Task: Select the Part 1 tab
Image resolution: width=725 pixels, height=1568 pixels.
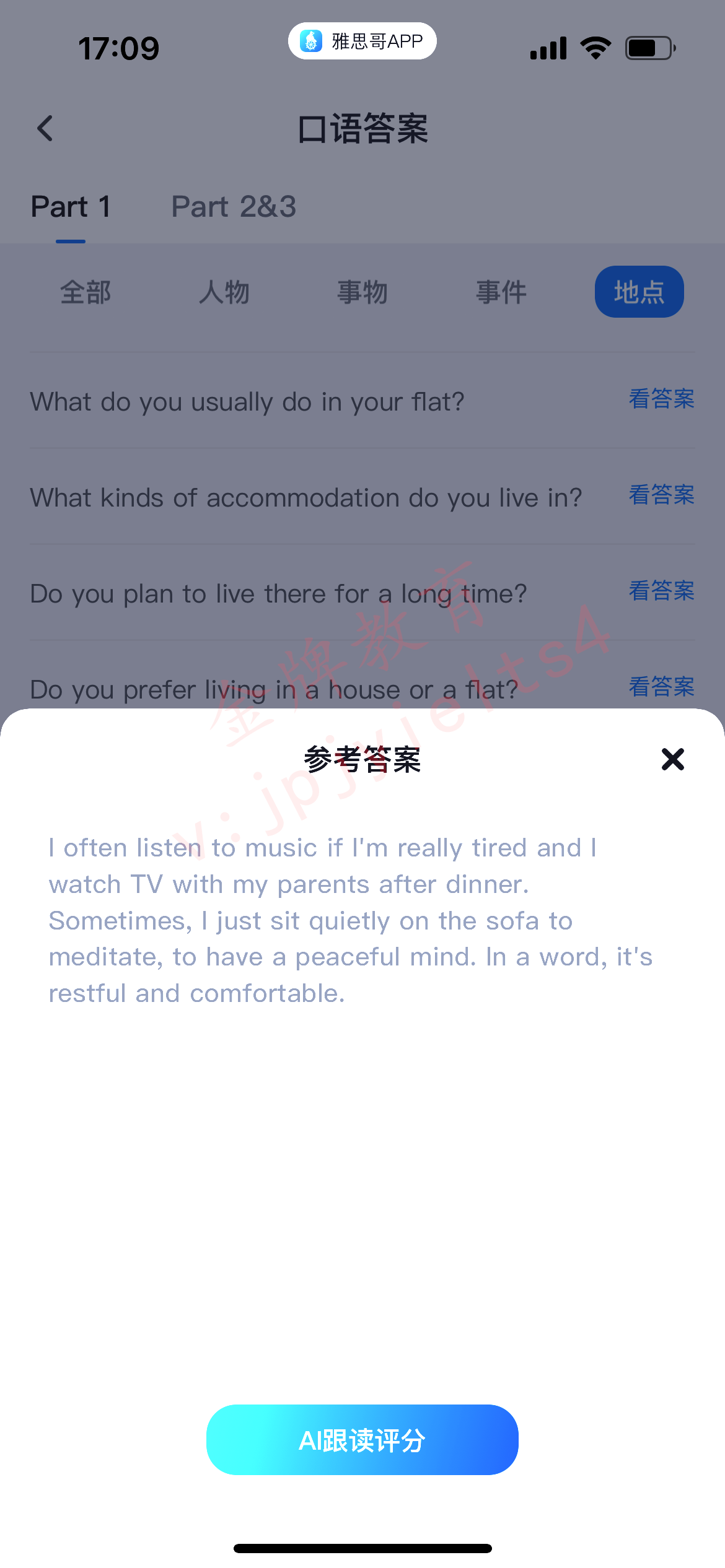Action: coord(71,207)
